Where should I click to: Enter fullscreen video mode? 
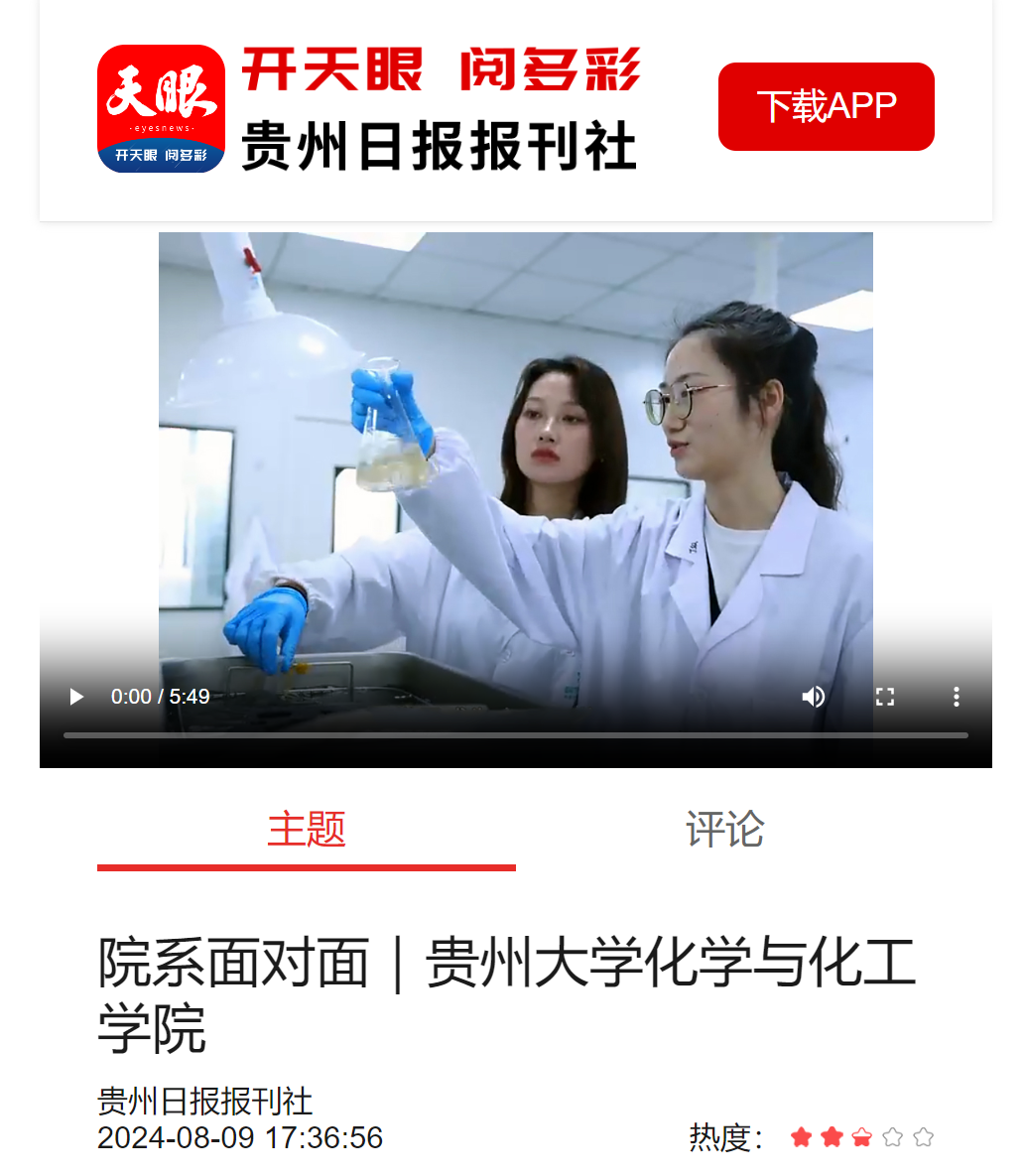pyautogui.click(x=885, y=697)
